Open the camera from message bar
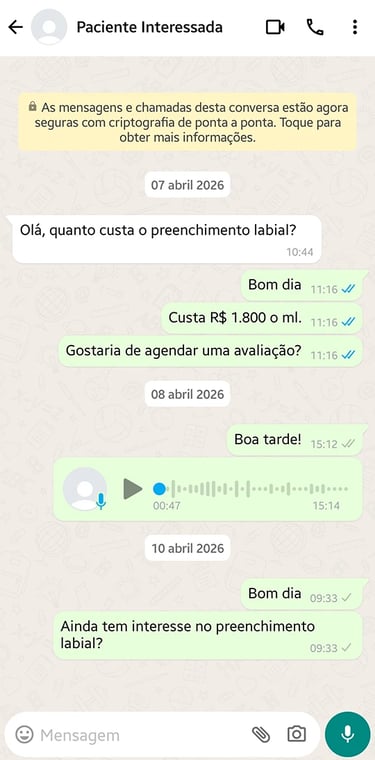The height and width of the screenshot is (760, 375). pyautogui.click(x=297, y=734)
